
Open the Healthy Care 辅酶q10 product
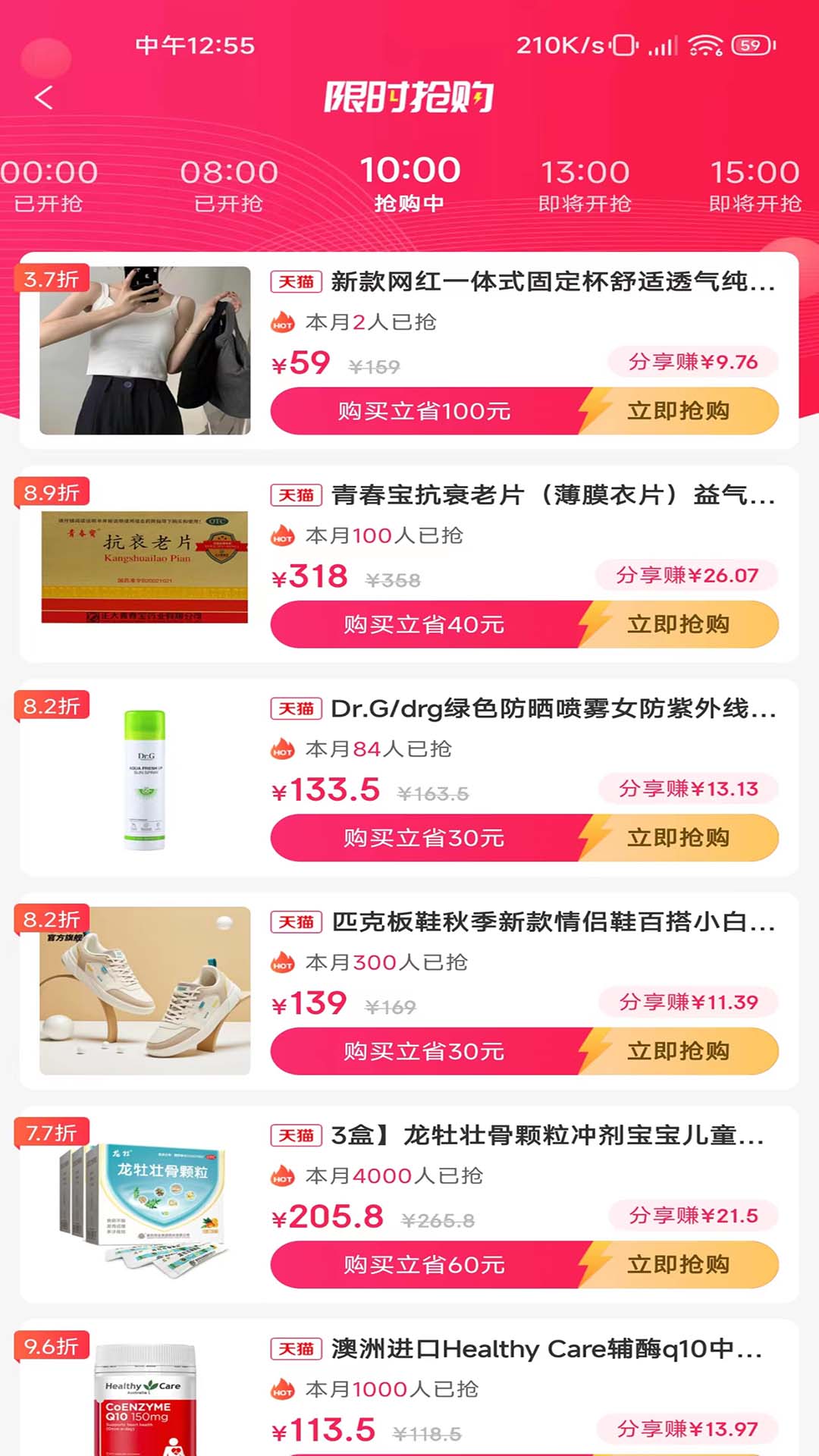tap(546, 1349)
